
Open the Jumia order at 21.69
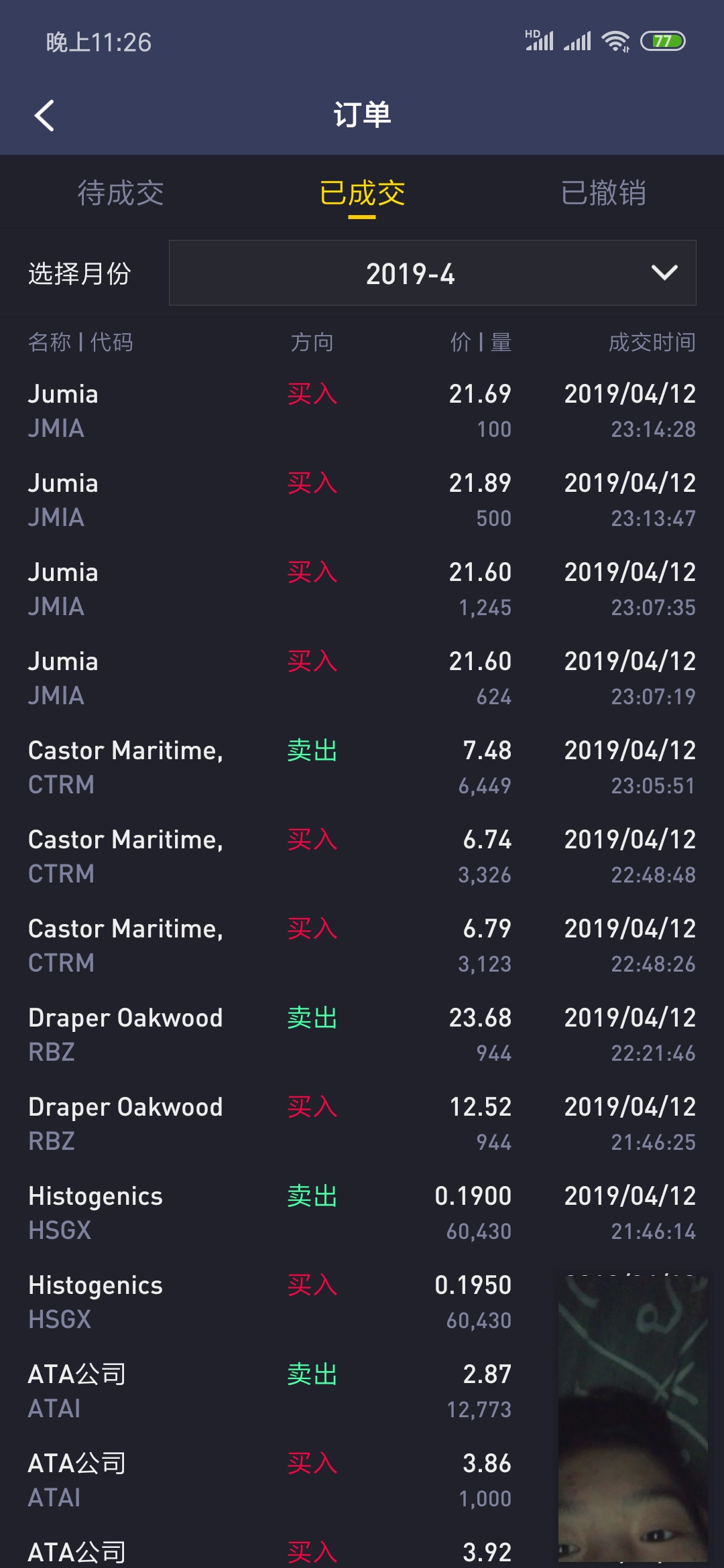[362, 410]
